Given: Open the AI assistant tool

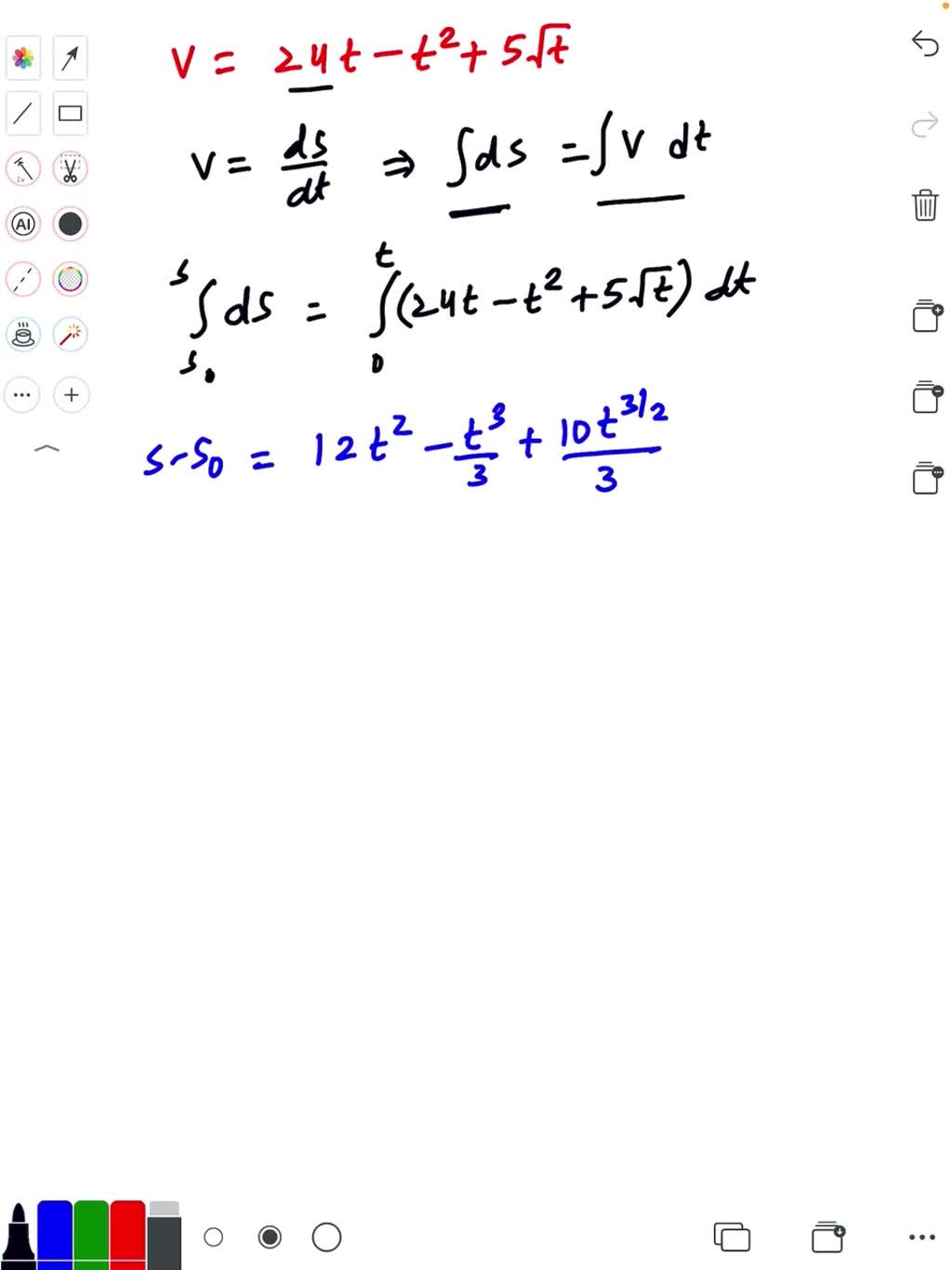Looking at the screenshot, I should coord(23,224).
